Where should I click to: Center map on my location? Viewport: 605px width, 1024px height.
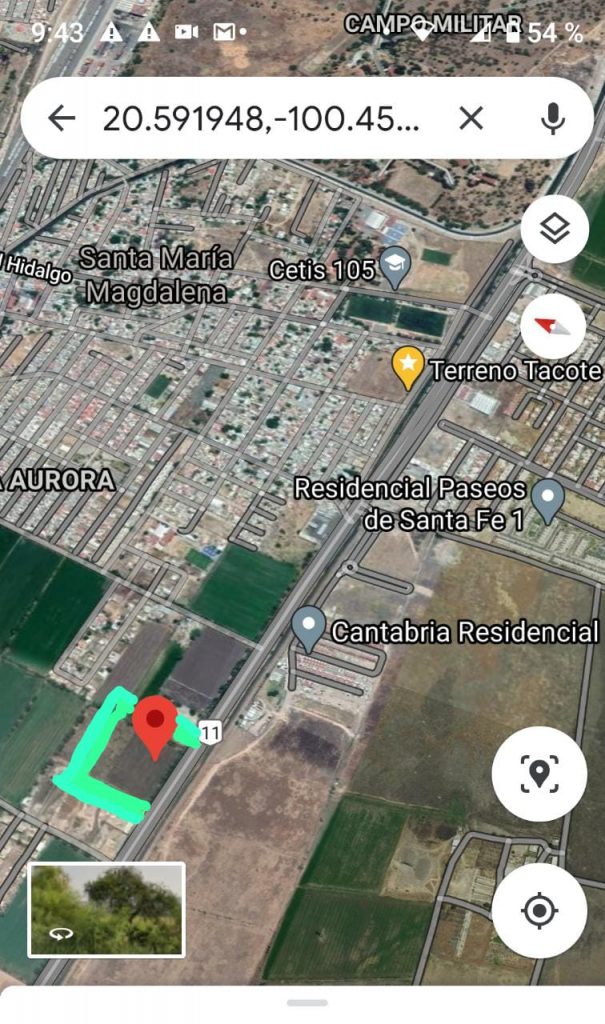point(539,910)
